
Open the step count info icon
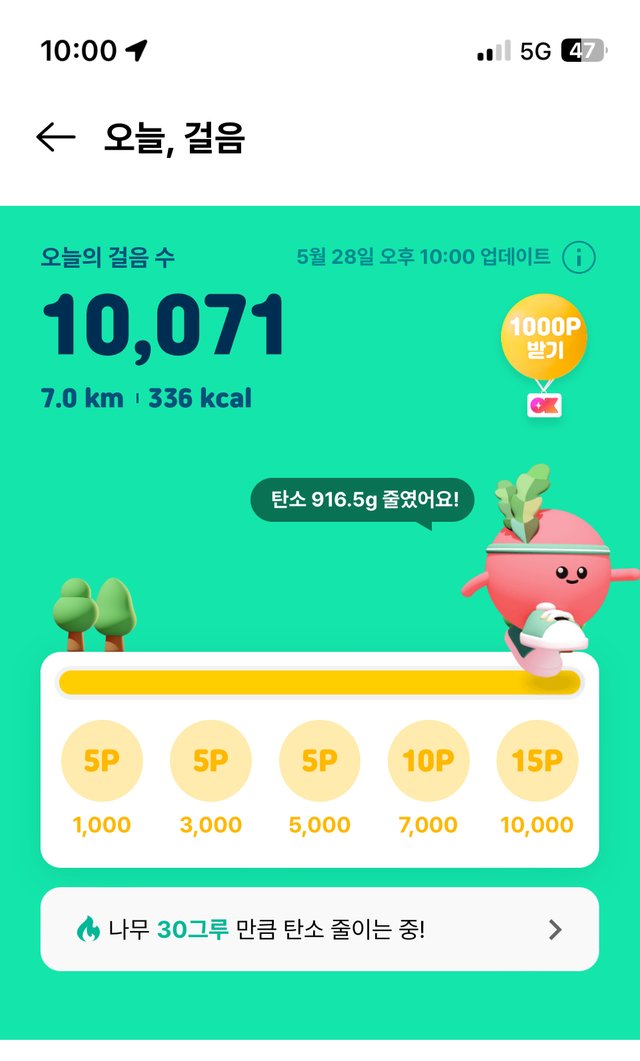coord(579,257)
